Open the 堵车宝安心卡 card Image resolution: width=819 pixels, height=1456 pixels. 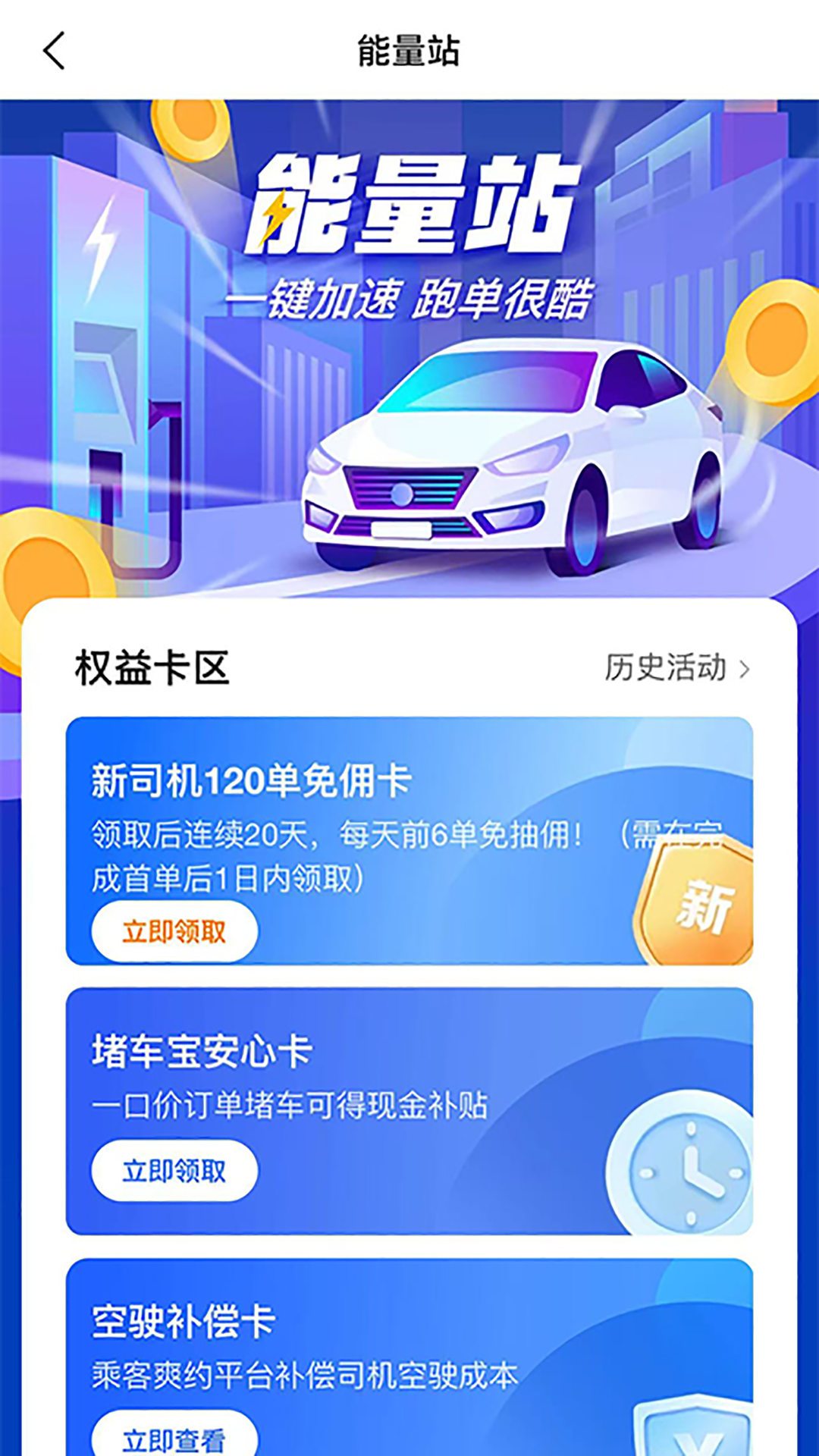pyautogui.click(x=409, y=1111)
